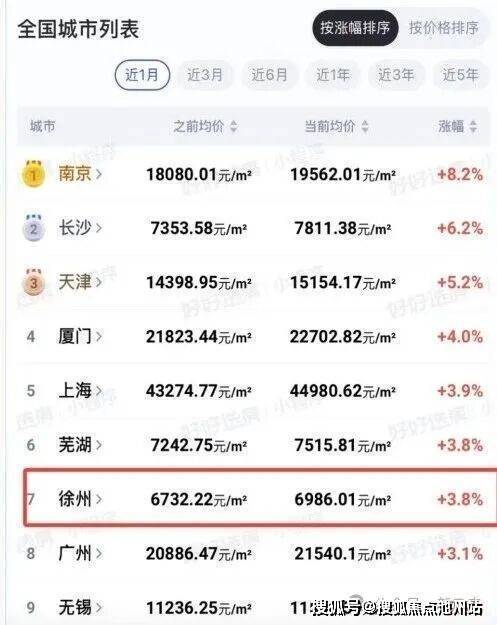
Task: Select the 近1月 time range chip
Action: click(x=142, y=75)
